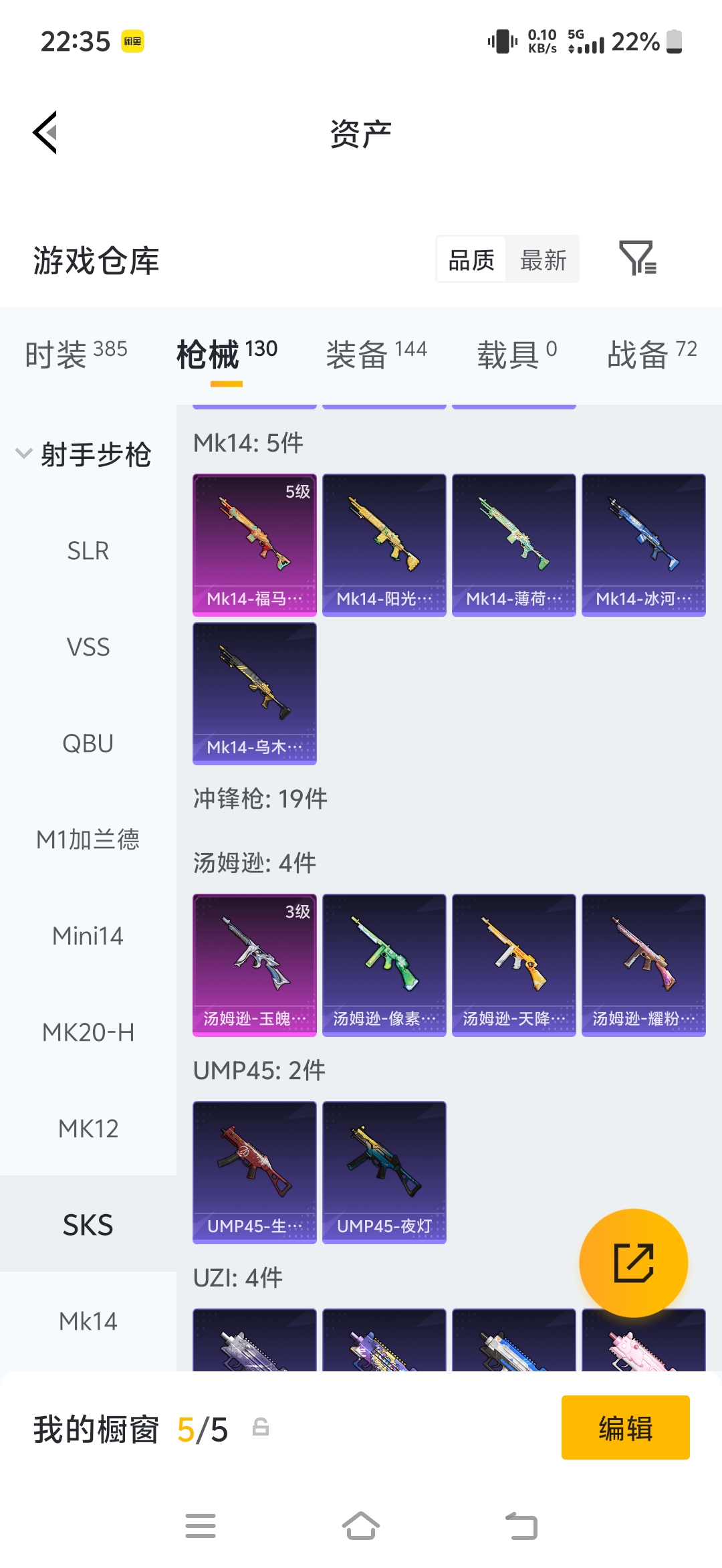The width and height of the screenshot is (722, 1568).
Task: Edit my showcase with 编辑
Action: pos(626,1428)
